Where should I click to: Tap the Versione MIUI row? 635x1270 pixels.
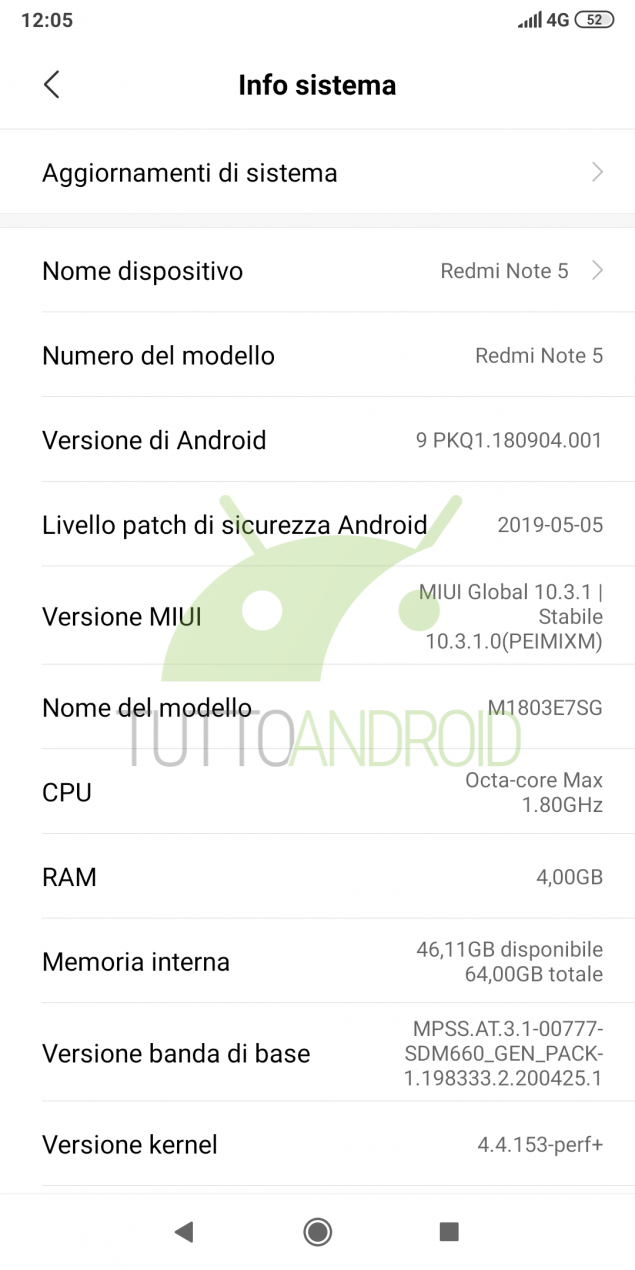click(x=317, y=616)
